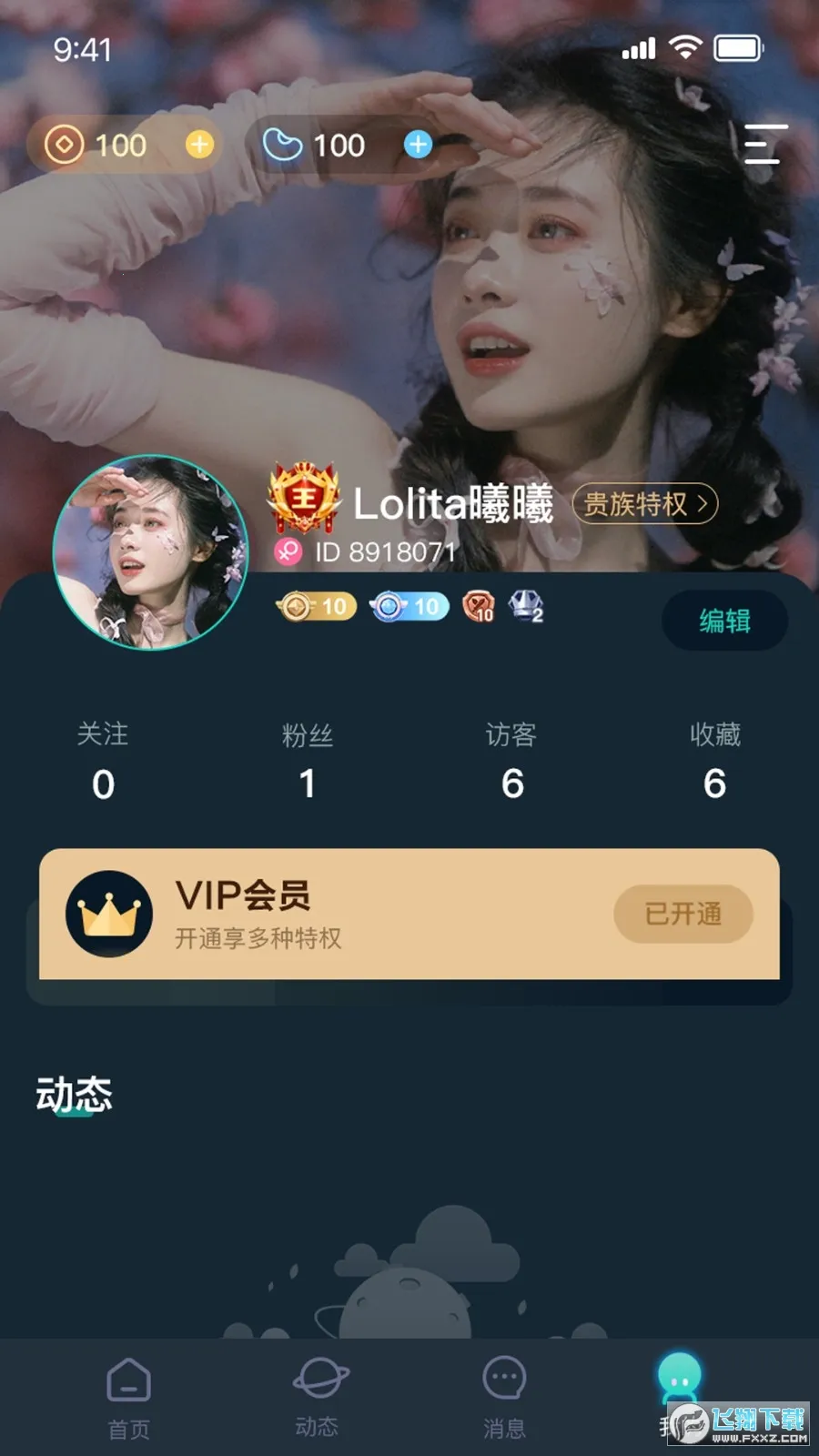The image size is (819, 1456).
Task: Tap the gold coin balance icon
Action: pos(64,145)
